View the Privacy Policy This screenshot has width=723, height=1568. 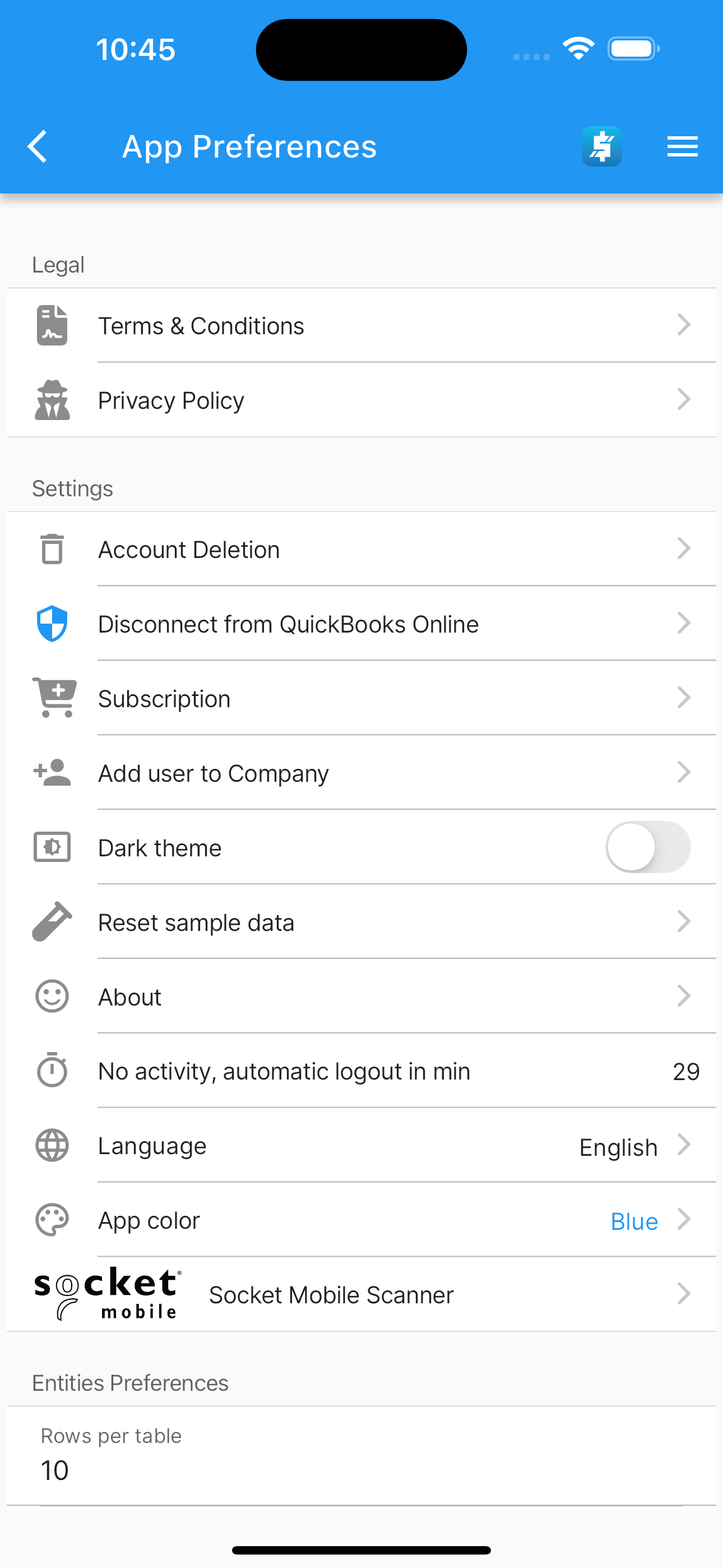click(361, 400)
